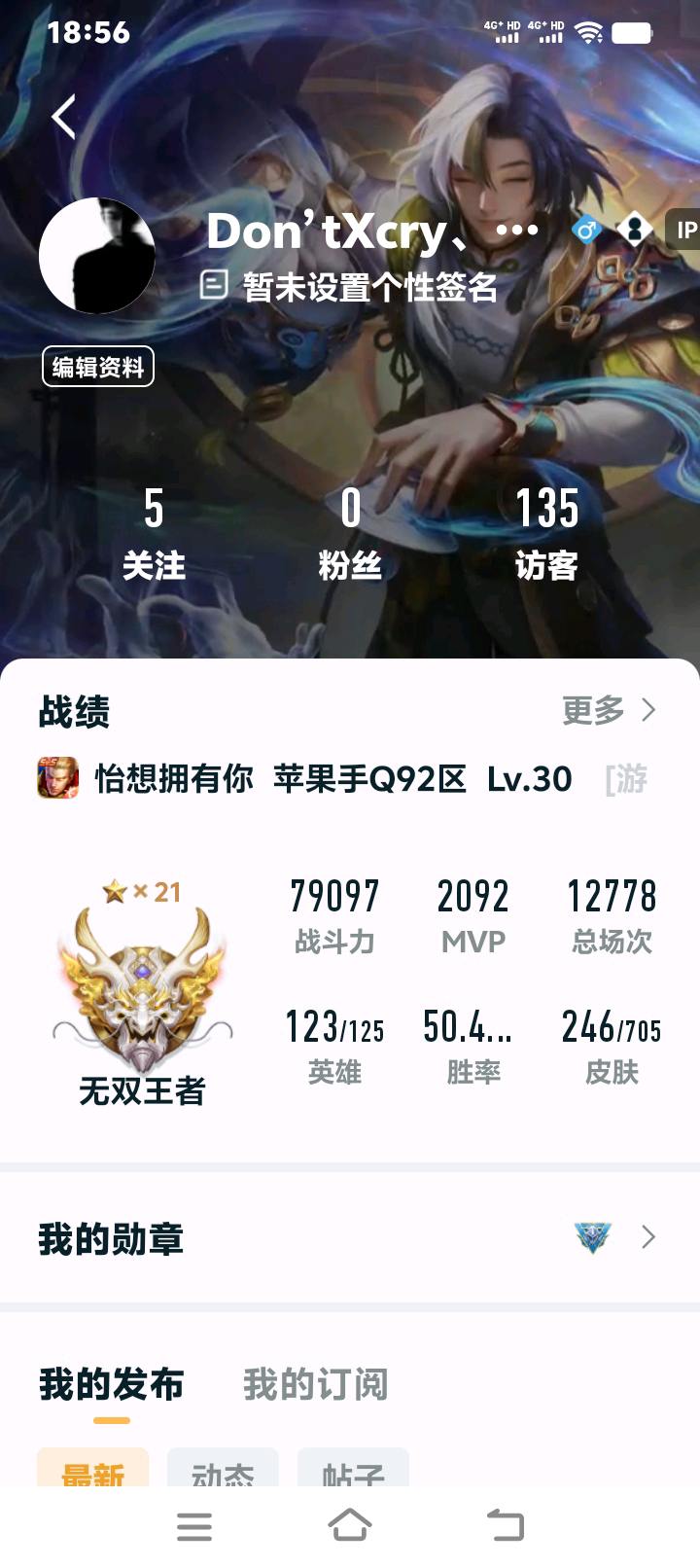Image resolution: width=700 pixels, height=1568 pixels.
Task: Tap the system back button
Action: (x=505, y=1525)
